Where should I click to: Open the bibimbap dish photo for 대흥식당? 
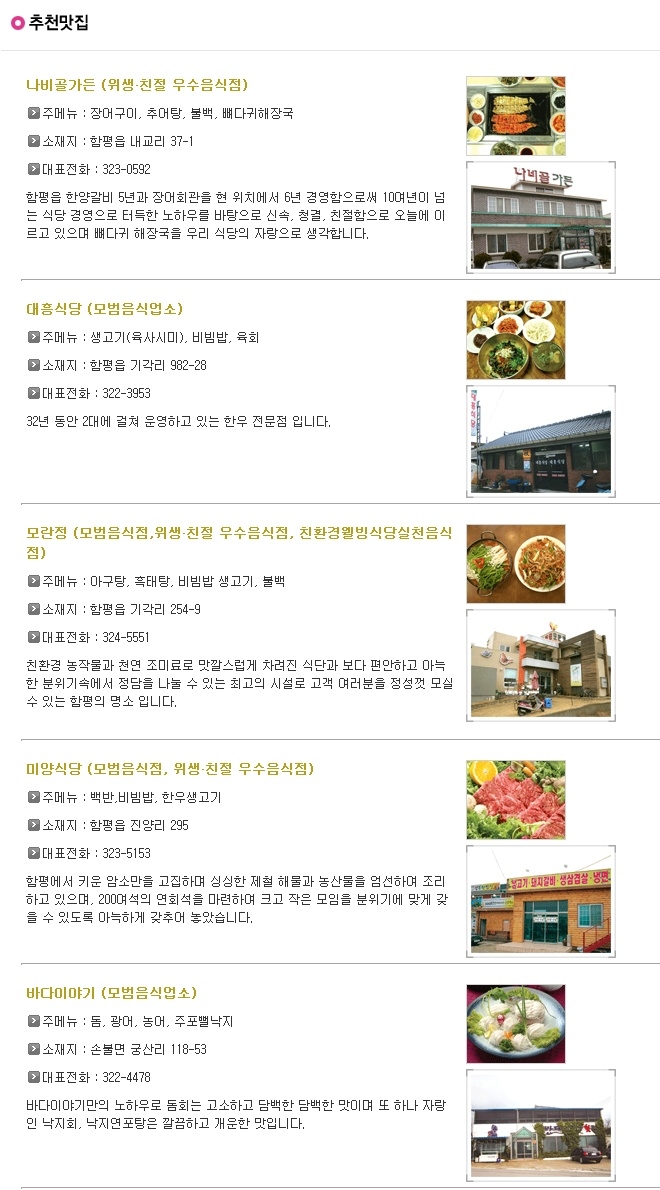[x=516, y=339]
